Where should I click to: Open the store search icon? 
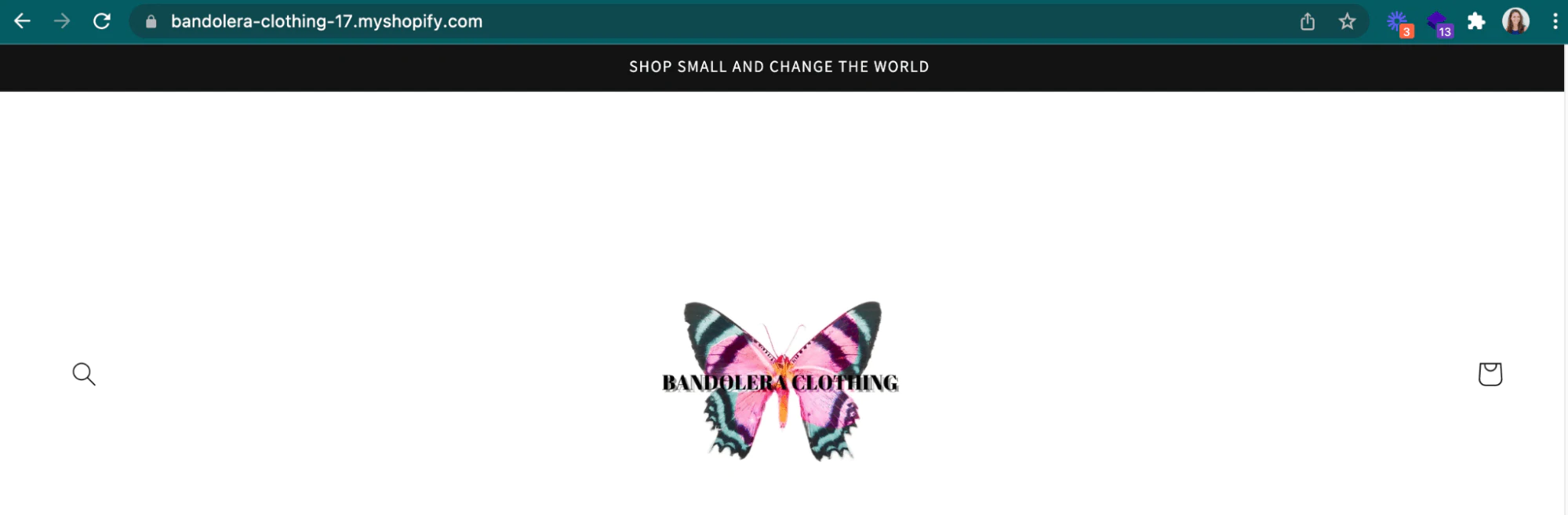click(84, 374)
